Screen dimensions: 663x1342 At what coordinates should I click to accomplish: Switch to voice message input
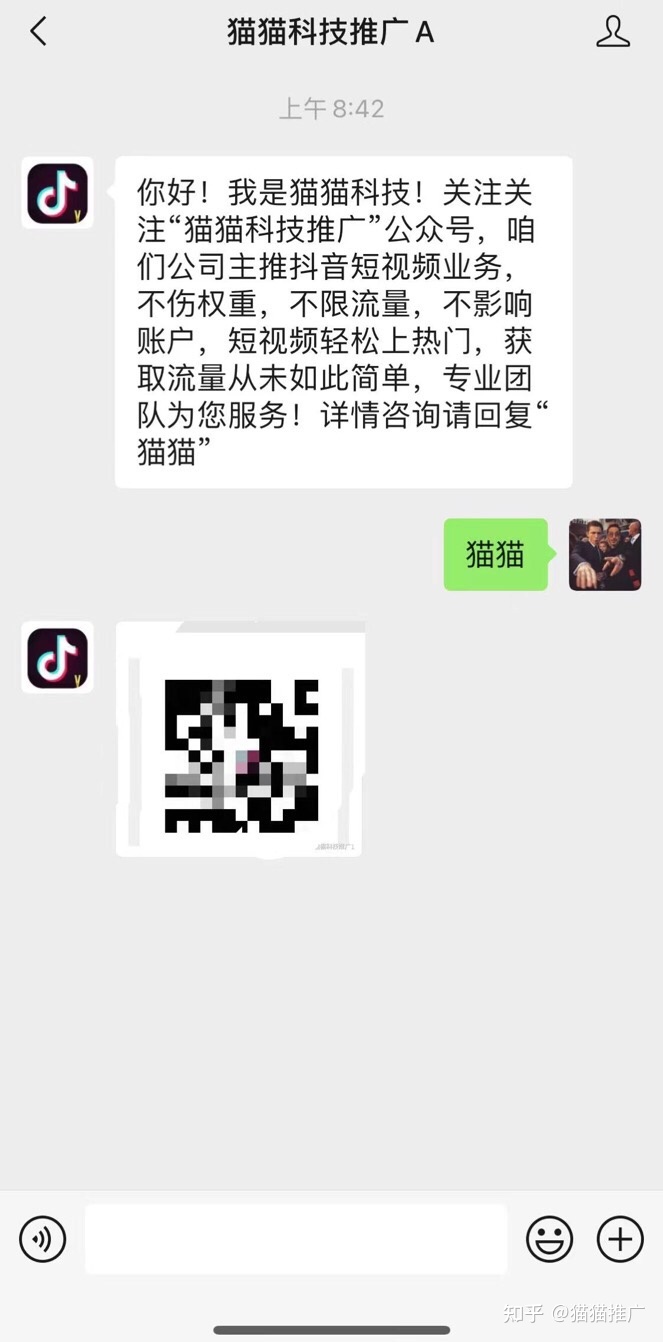(43, 1240)
